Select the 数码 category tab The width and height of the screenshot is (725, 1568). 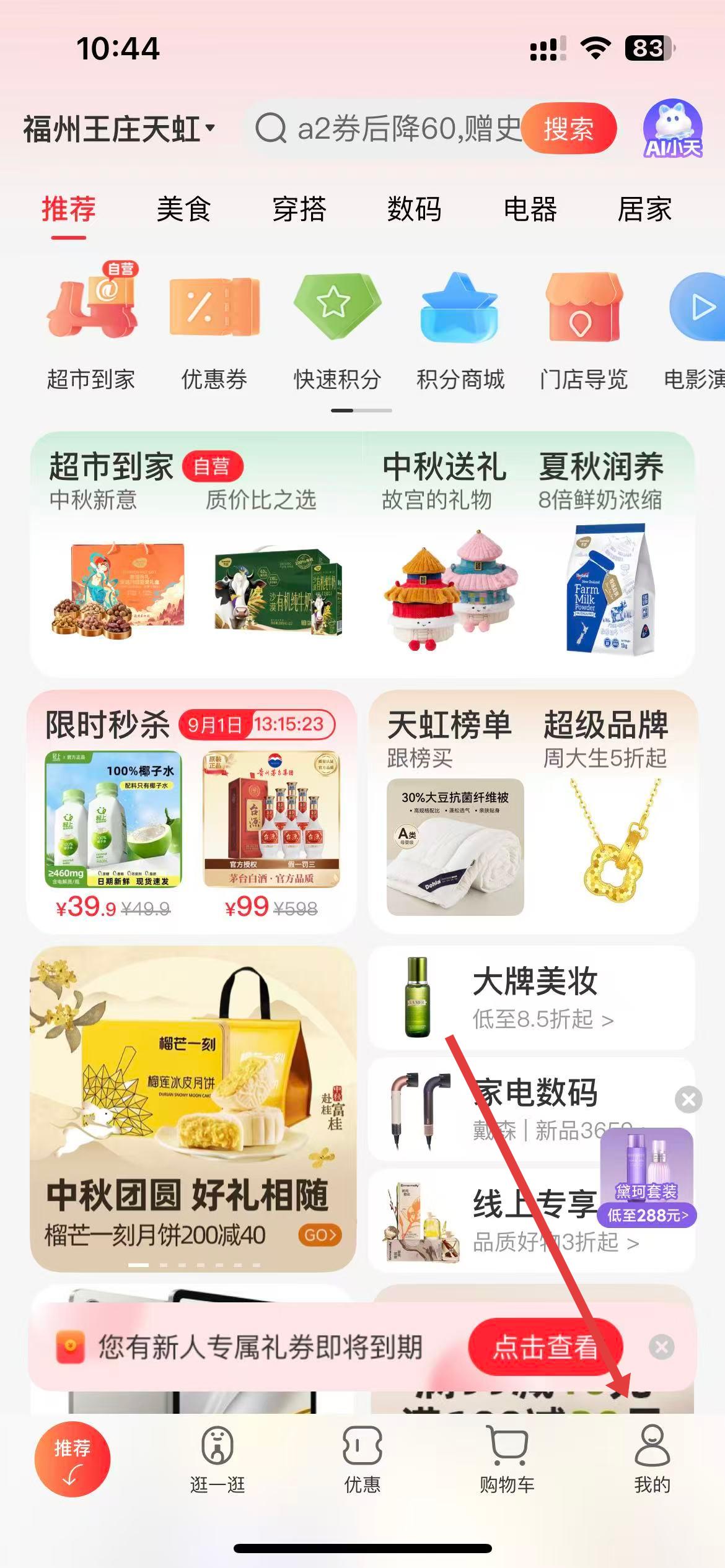coord(414,209)
